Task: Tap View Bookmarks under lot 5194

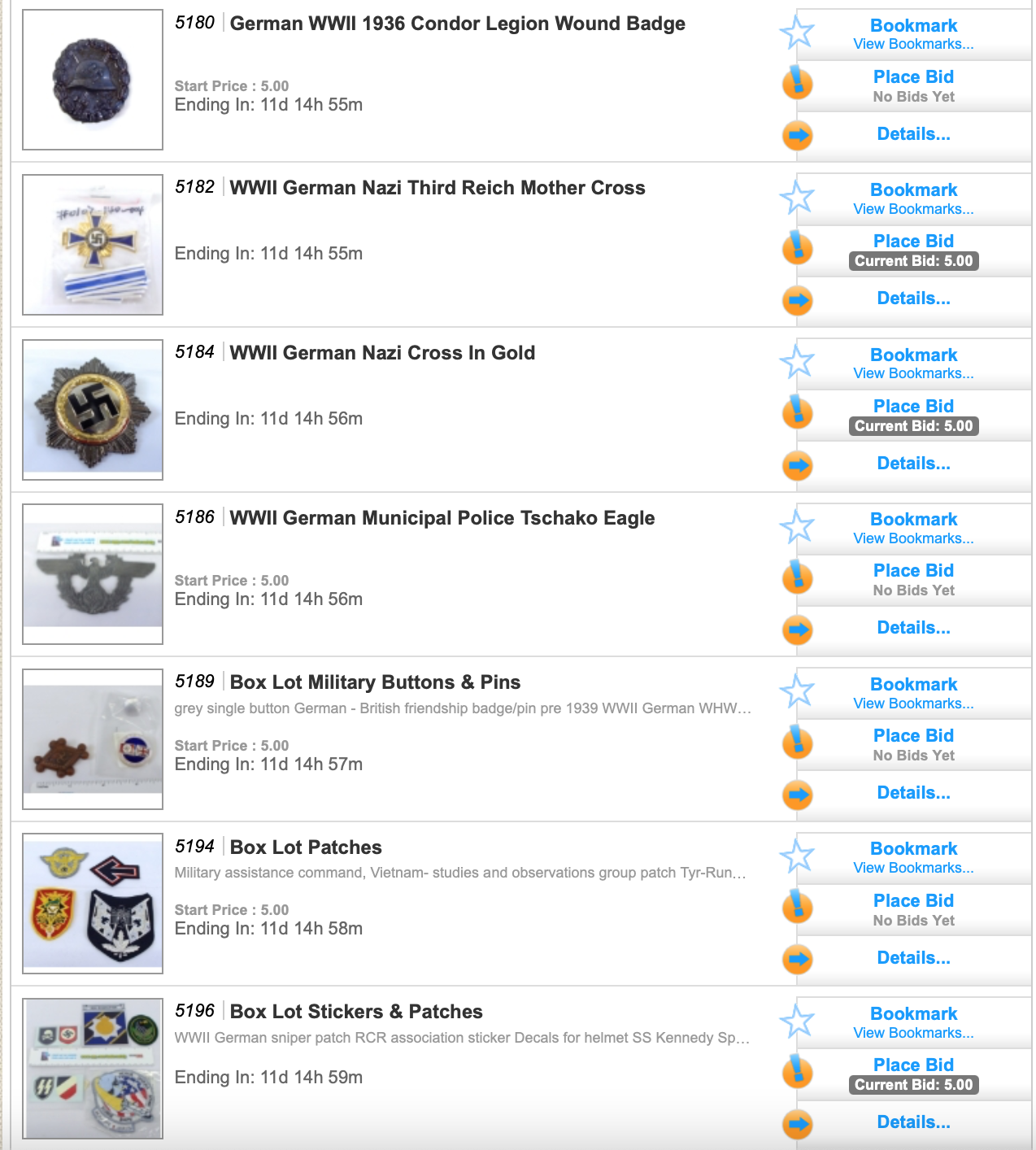Action: point(913,868)
